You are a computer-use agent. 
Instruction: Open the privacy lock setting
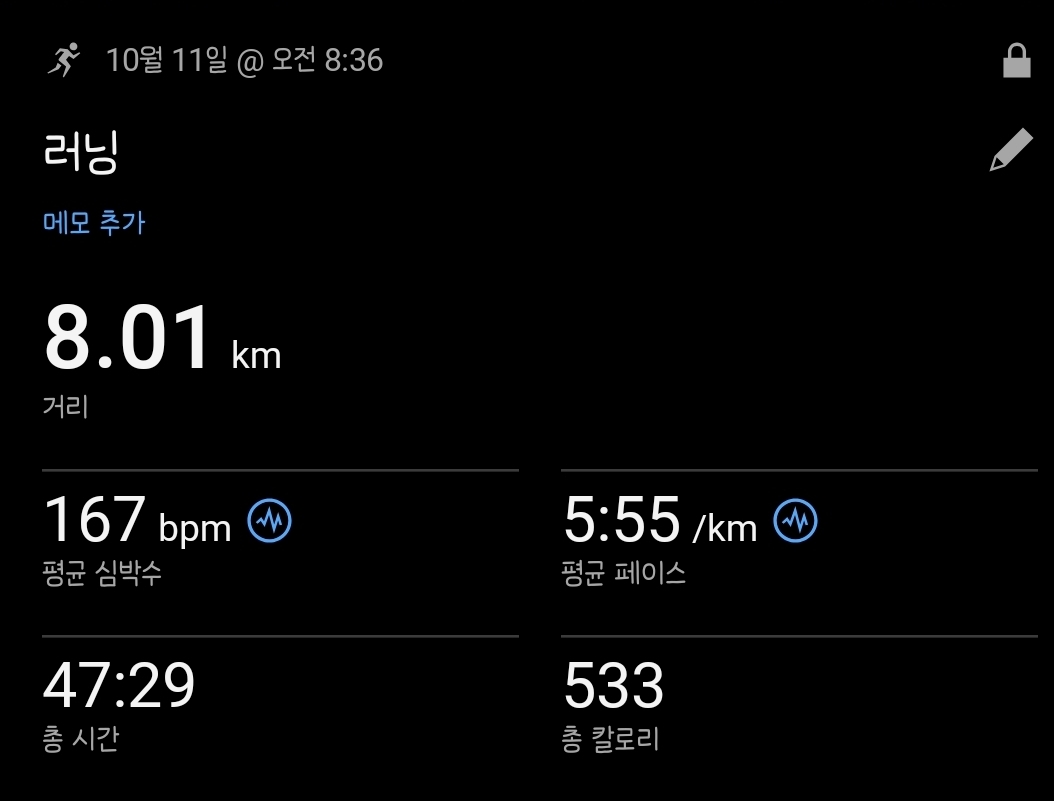tap(1016, 62)
